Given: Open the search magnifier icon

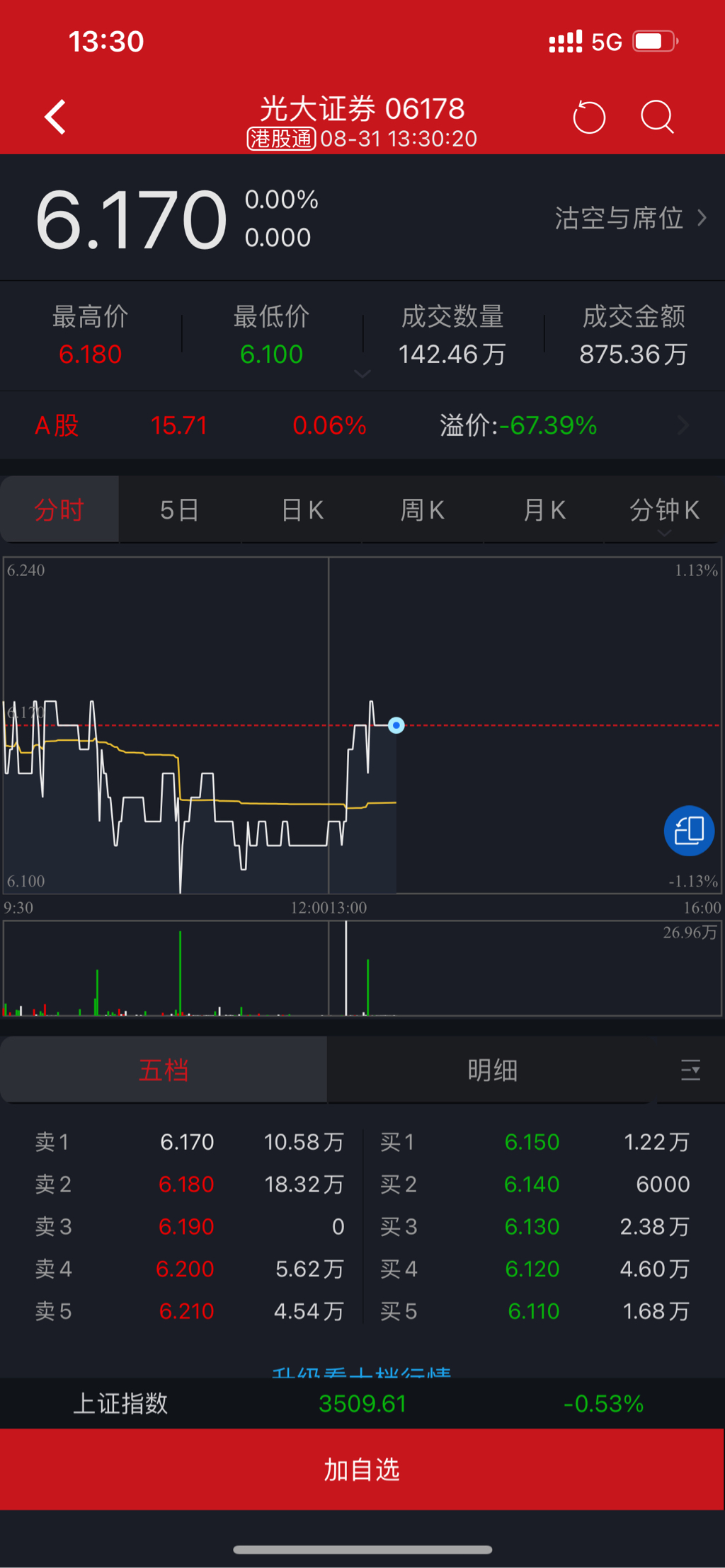Looking at the screenshot, I should [657, 117].
